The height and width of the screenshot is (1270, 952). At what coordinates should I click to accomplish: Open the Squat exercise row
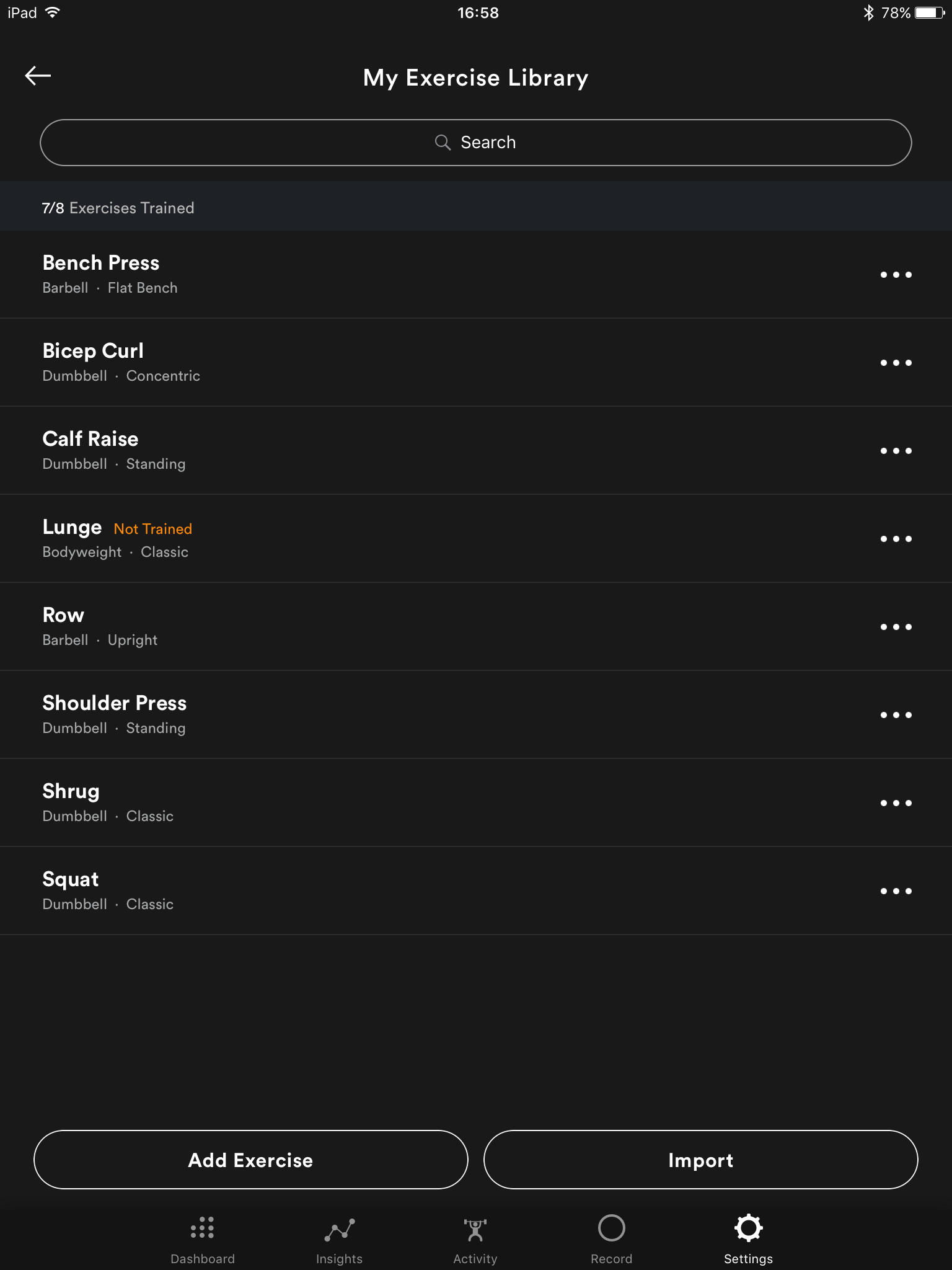tap(372, 891)
